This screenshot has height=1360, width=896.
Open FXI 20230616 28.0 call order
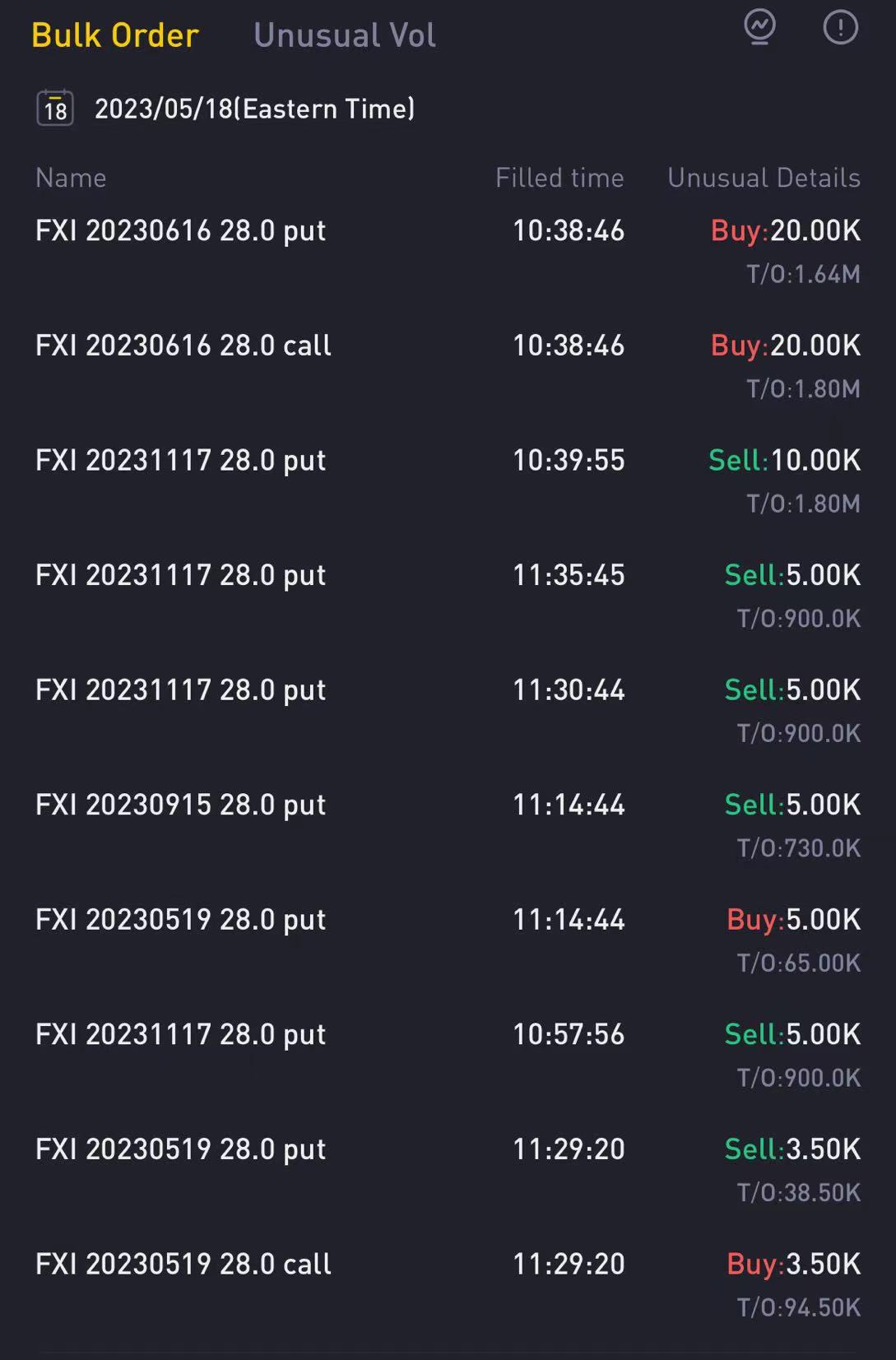183,346
